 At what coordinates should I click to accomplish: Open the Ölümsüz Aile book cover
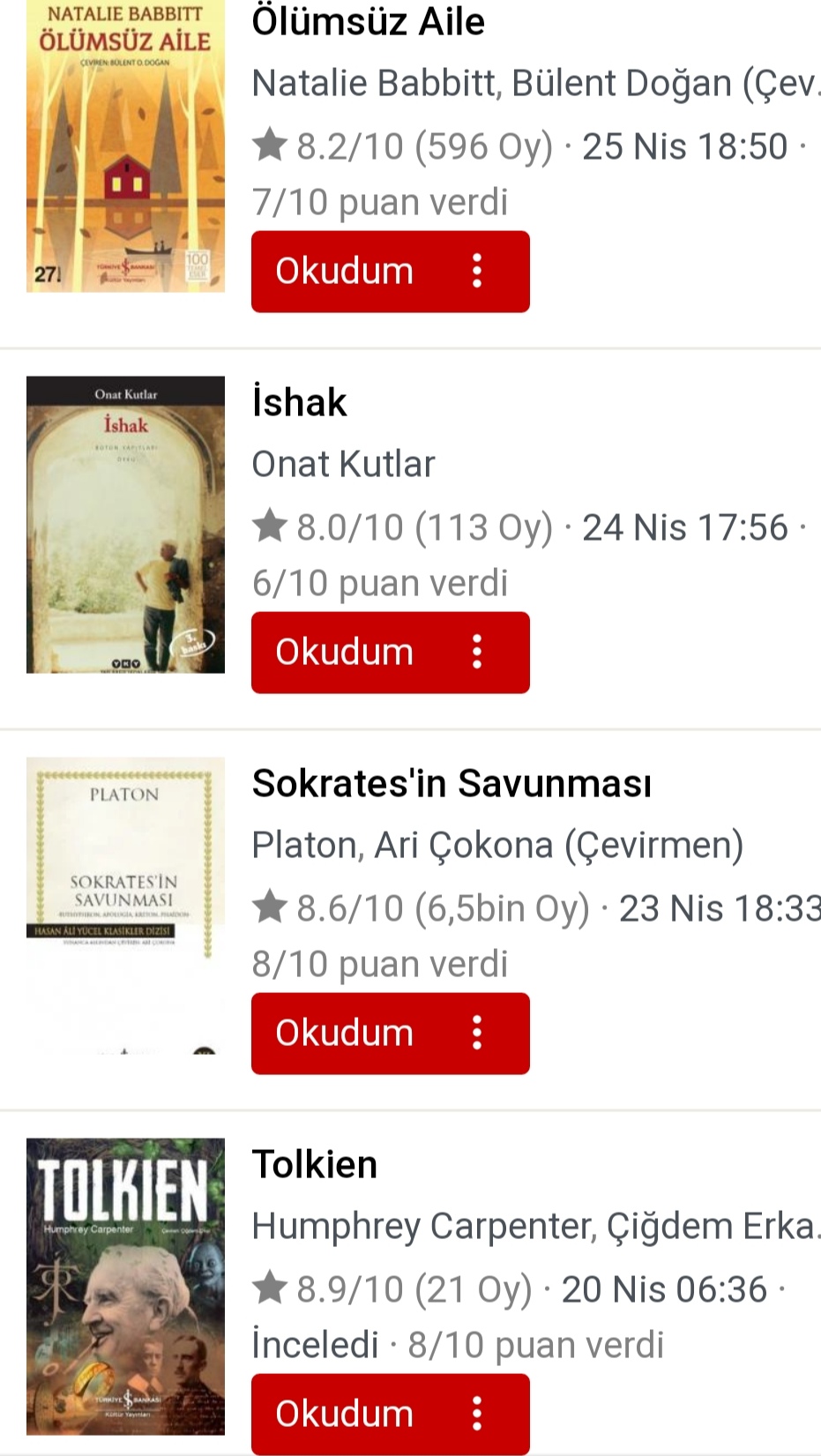click(x=125, y=146)
